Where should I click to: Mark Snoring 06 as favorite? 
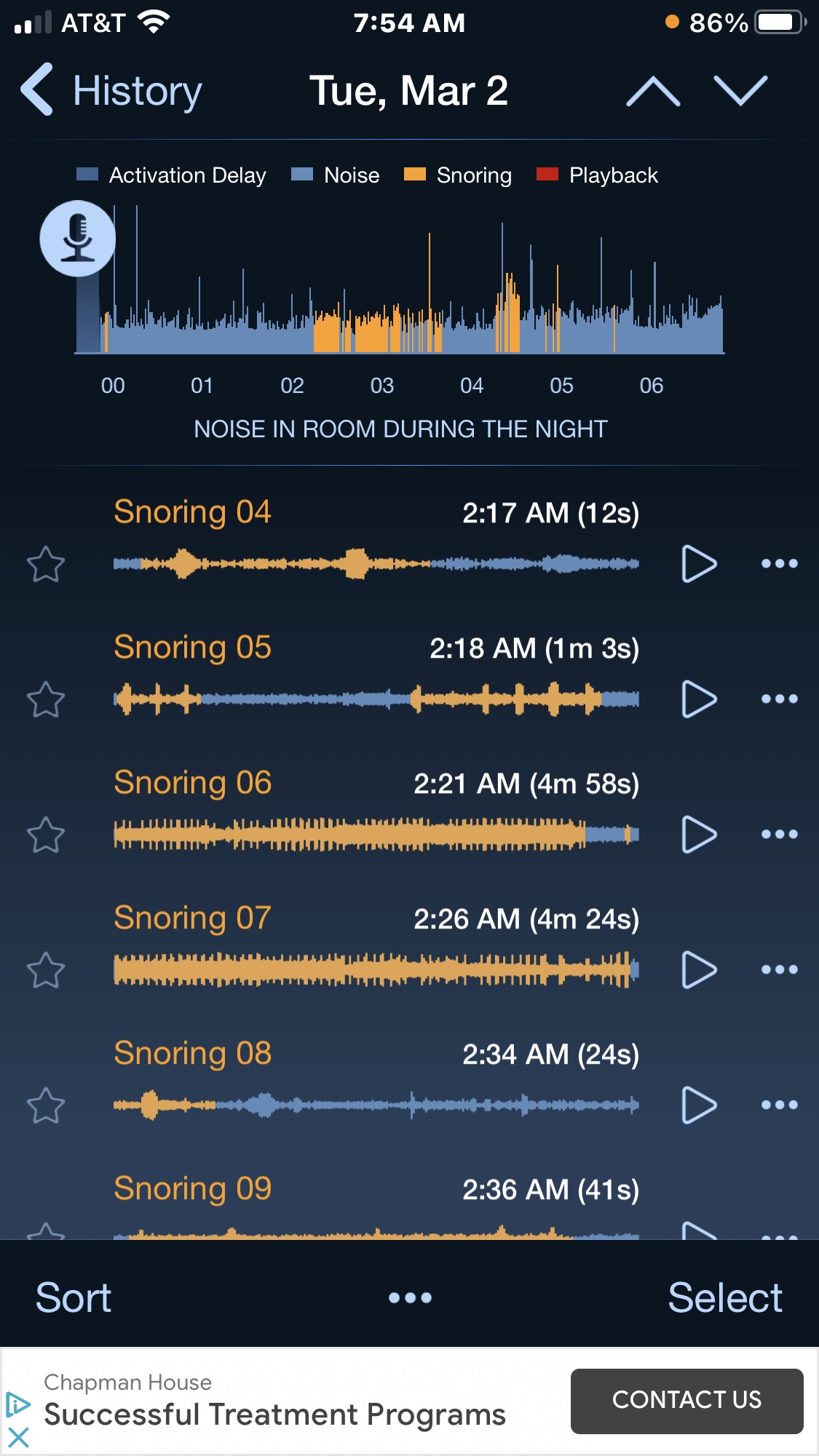(x=46, y=835)
